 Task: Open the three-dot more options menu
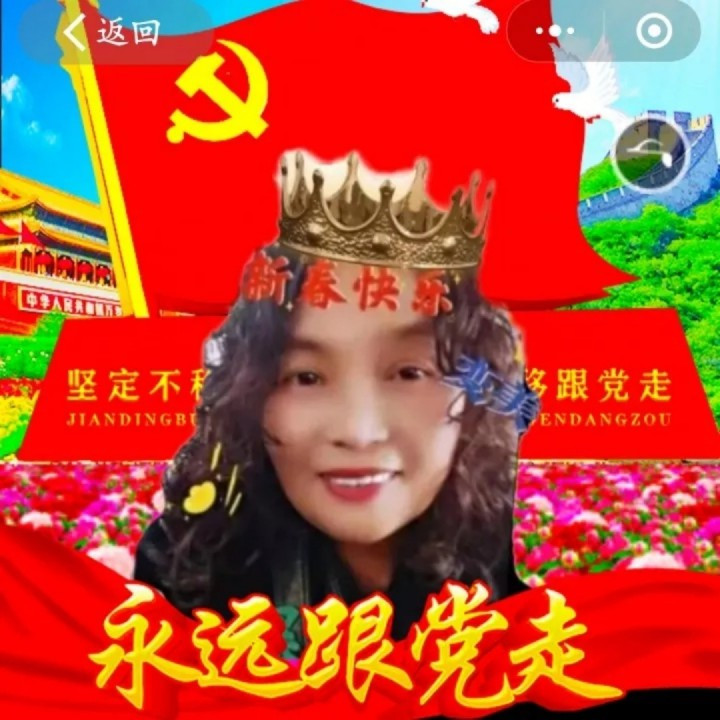[x=555, y=31]
